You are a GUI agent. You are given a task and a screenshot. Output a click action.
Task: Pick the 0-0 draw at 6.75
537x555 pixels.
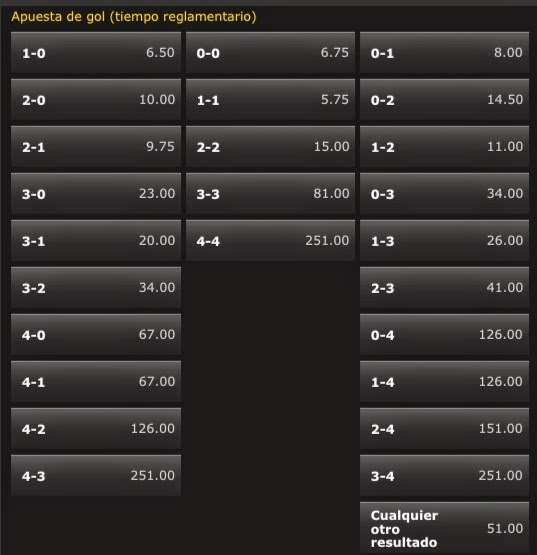click(x=270, y=53)
